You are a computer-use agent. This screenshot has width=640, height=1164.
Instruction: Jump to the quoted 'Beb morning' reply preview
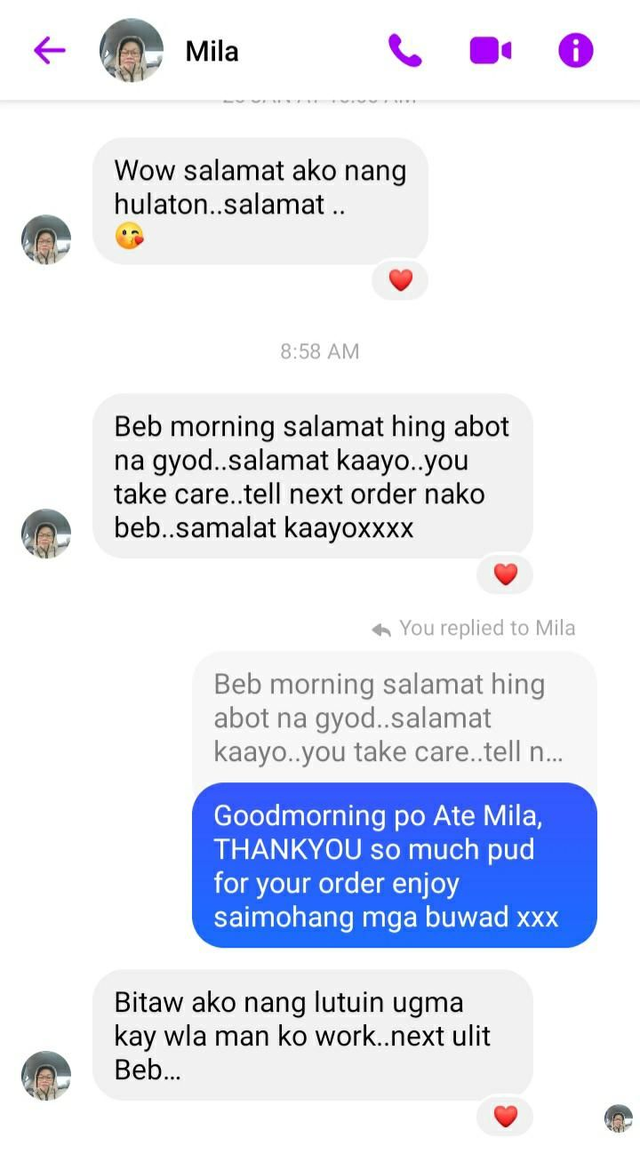point(393,718)
